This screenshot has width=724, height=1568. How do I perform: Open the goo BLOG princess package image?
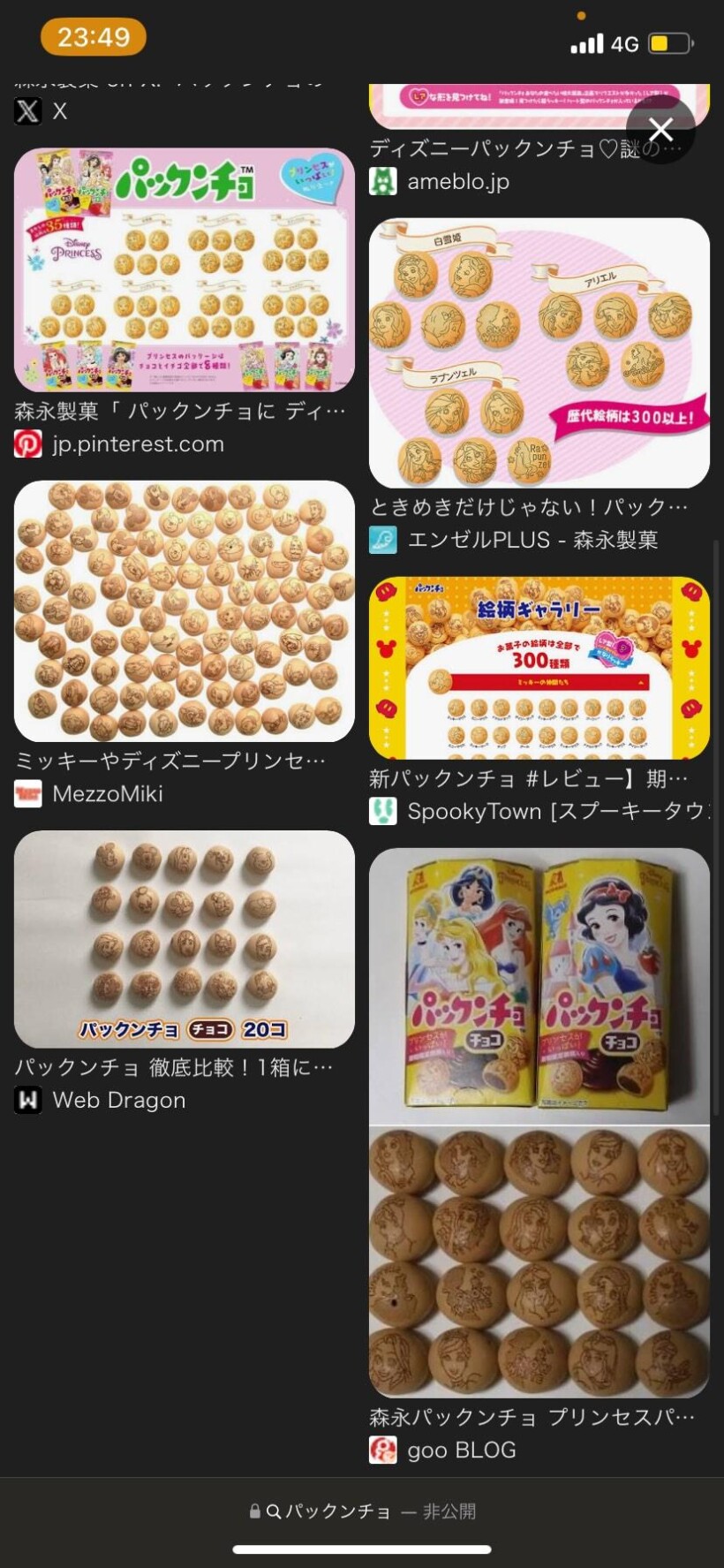(x=539, y=1122)
